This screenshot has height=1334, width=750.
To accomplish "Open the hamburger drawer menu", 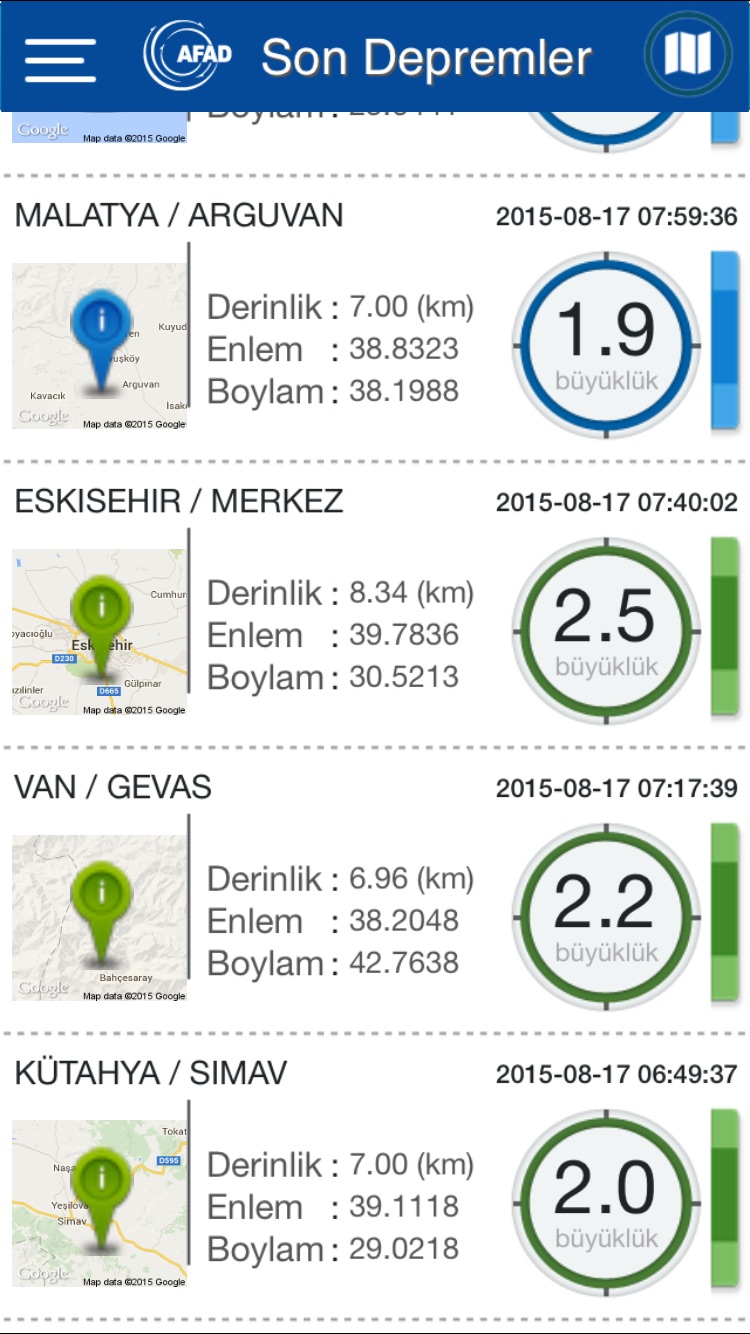I will (x=60, y=58).
